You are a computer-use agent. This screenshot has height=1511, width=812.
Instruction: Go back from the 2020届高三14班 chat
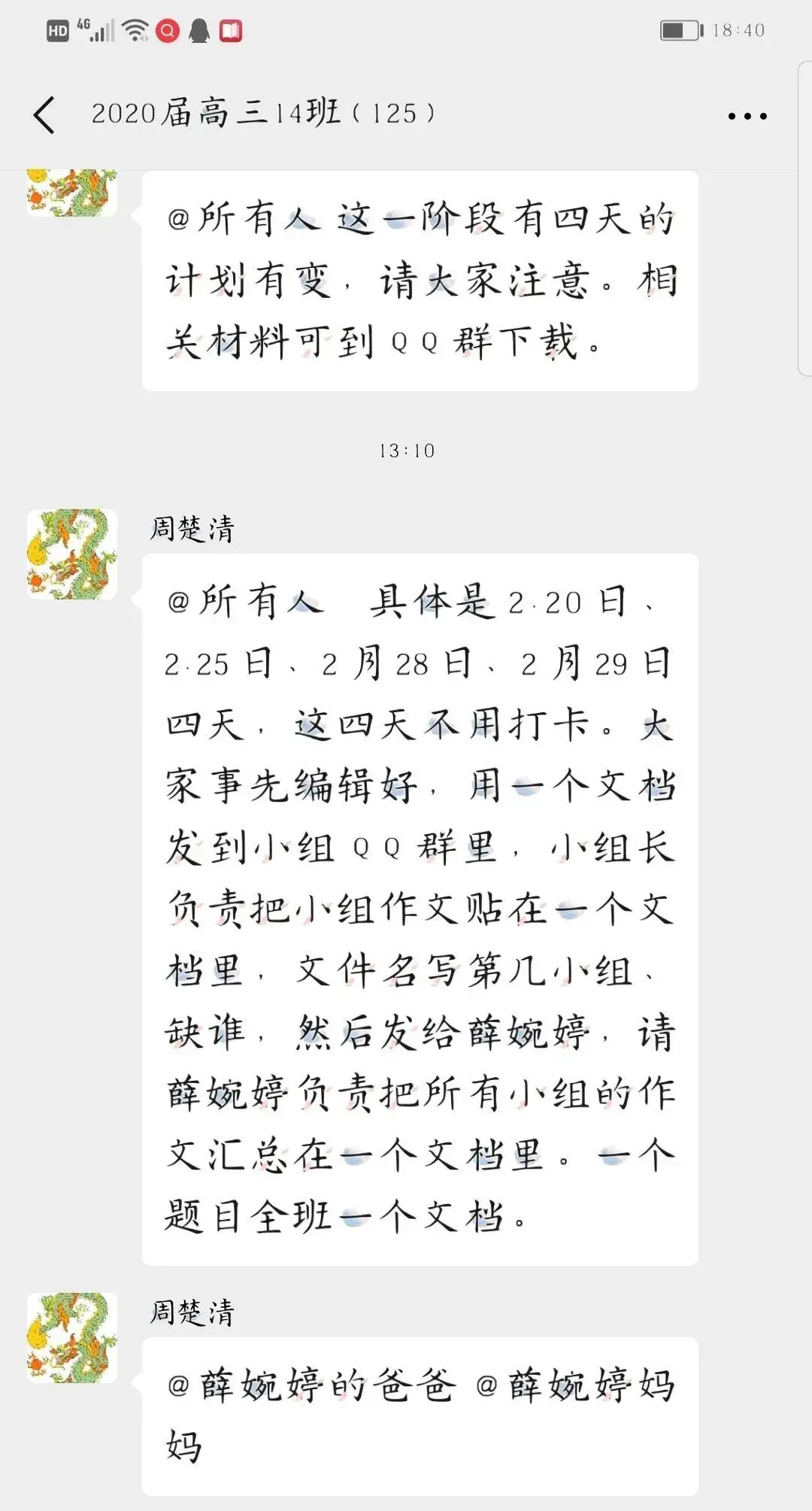click(44, 115)
